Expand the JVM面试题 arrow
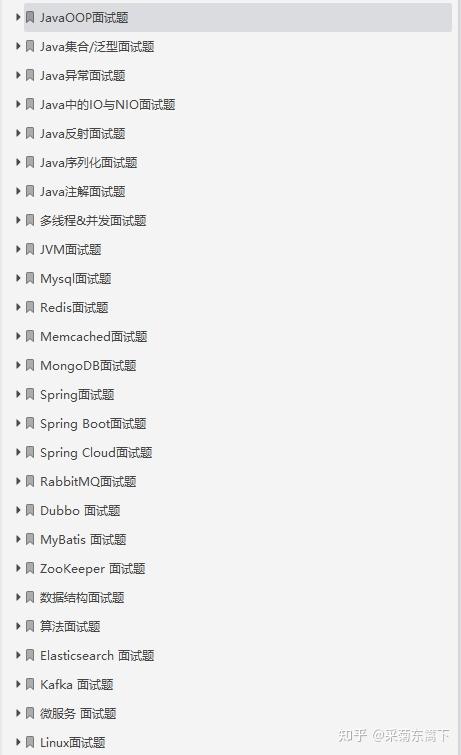Image resolution: width=461 pixels, height=755 pixels. tap(18, 249)
